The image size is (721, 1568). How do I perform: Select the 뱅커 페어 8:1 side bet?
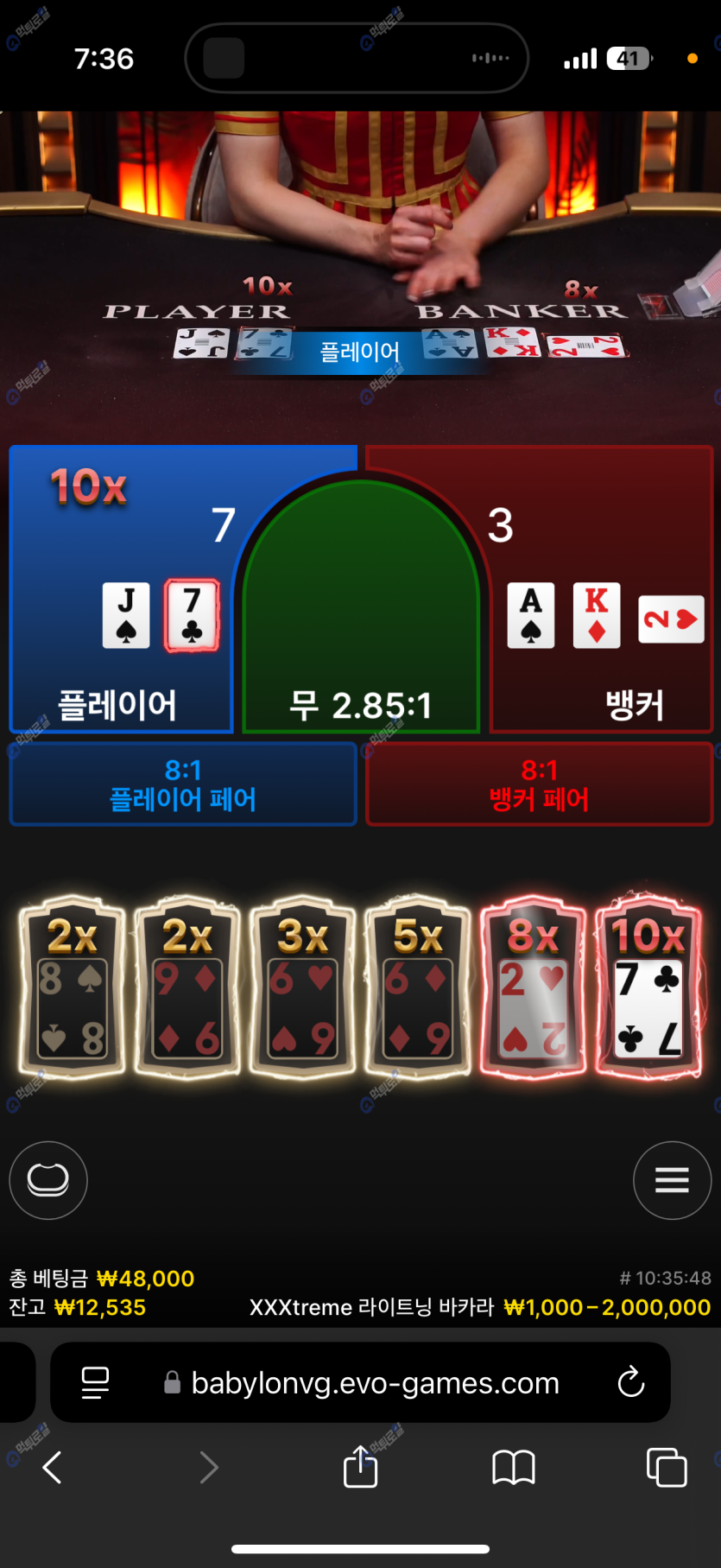pyautogui.click(x=540, y=784)
